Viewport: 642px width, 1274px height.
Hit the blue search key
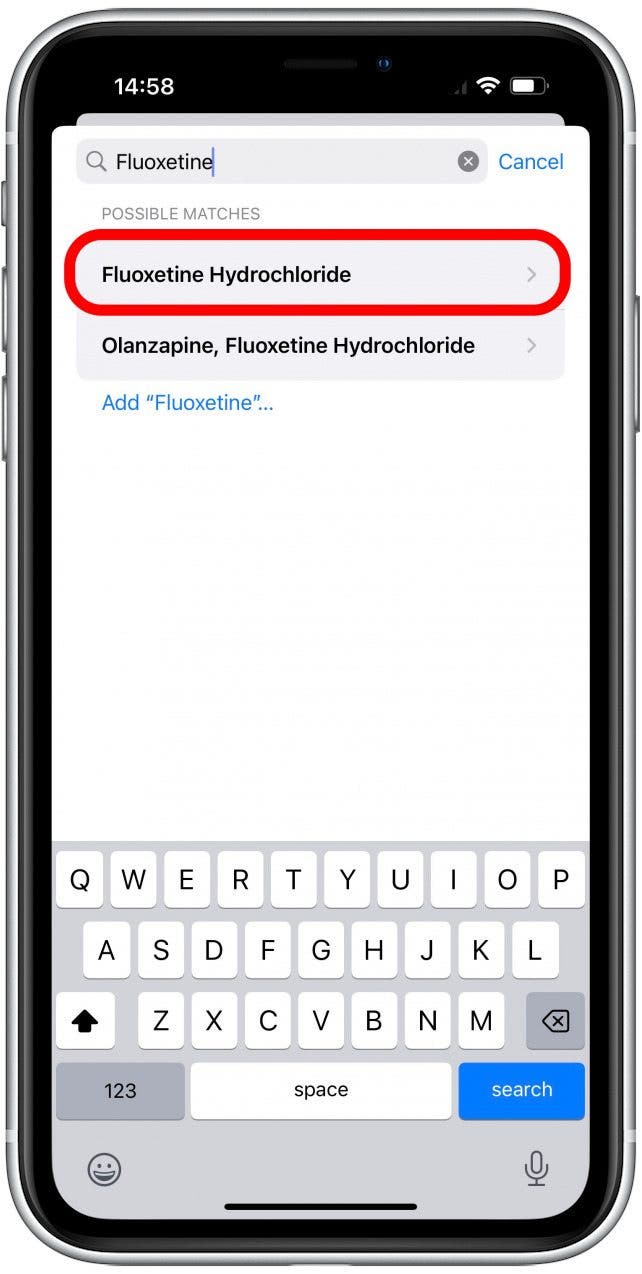[x=521, y=1090]
